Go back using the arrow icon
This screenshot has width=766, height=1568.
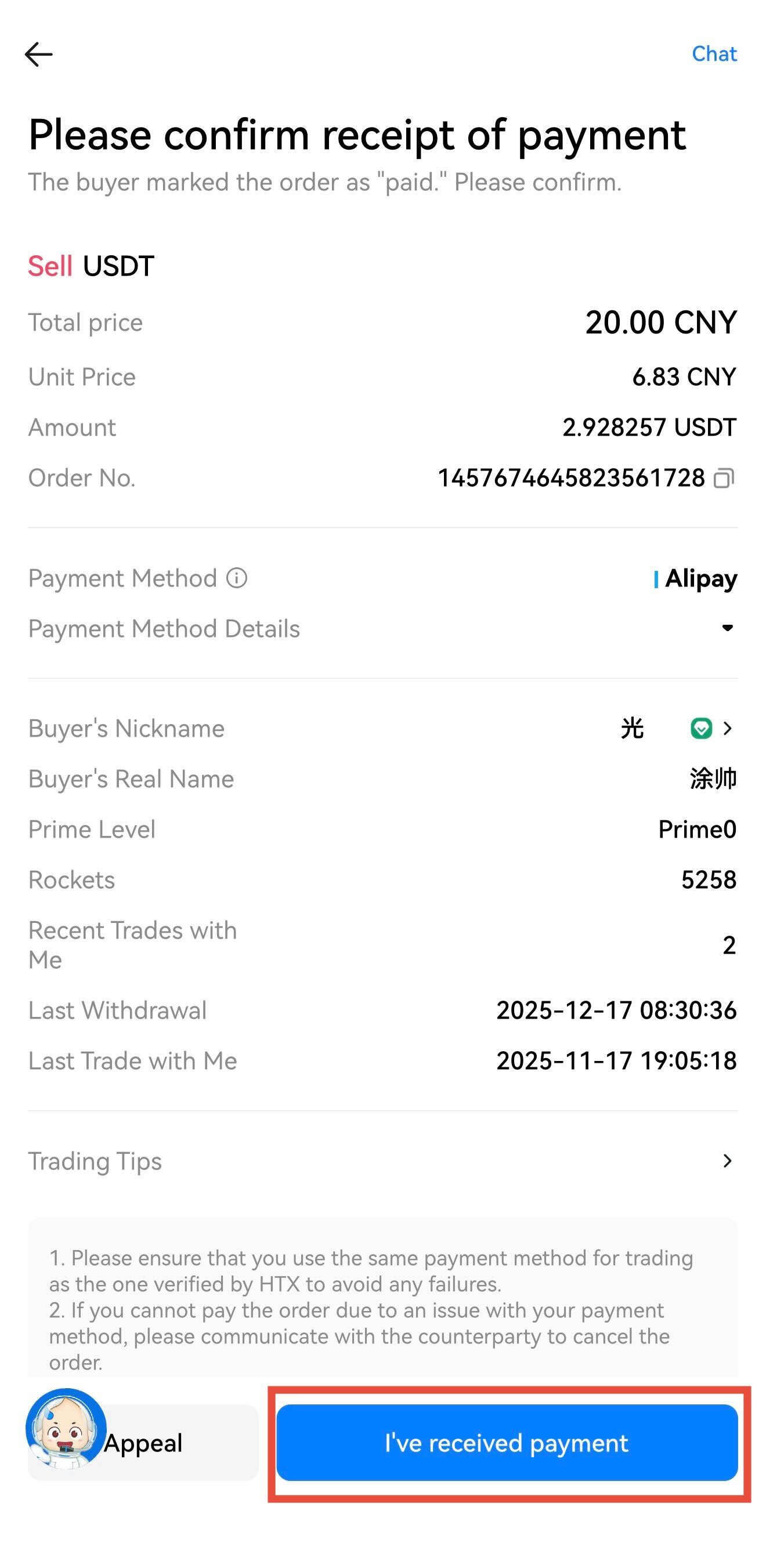pos(38,54)
